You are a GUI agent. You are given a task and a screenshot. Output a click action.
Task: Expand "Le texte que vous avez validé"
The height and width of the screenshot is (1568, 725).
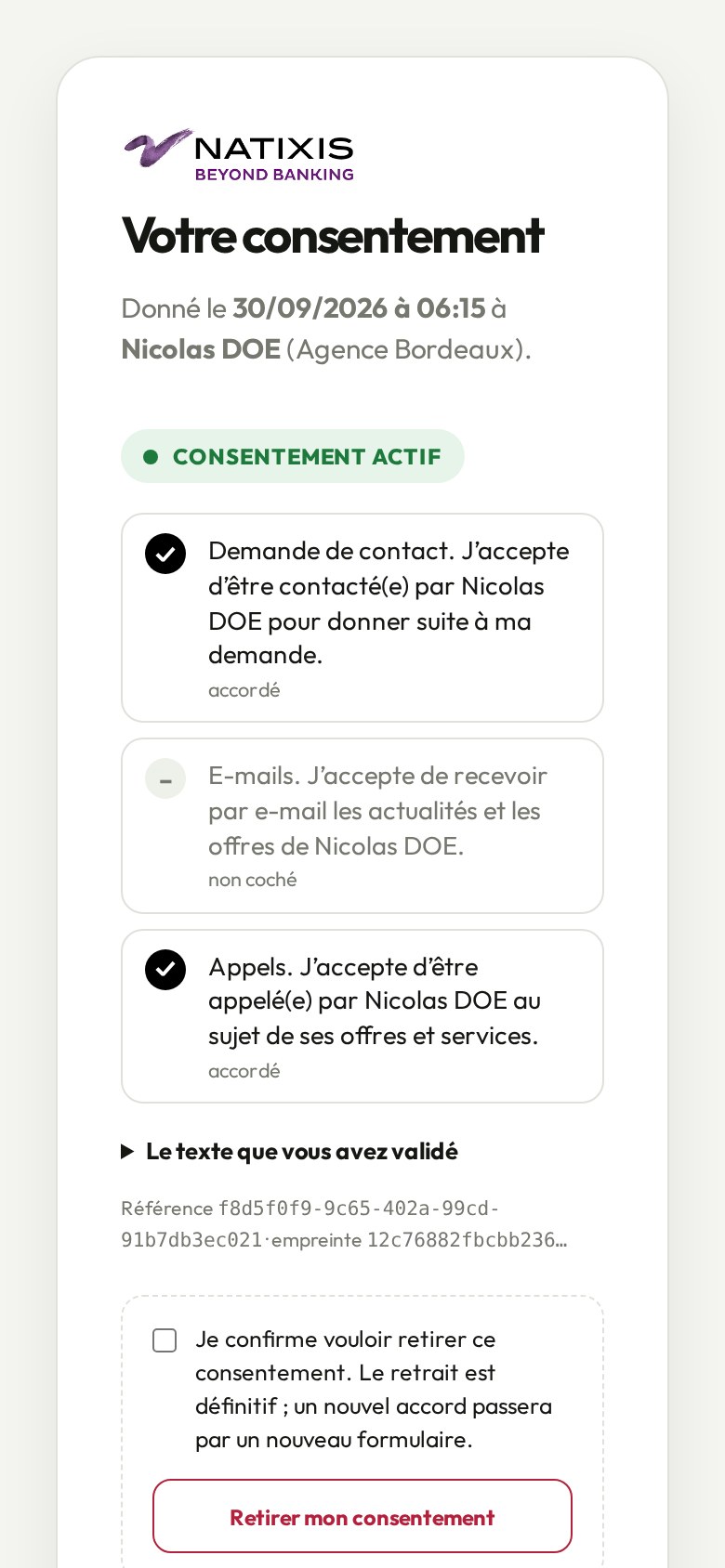[290, 1152]
